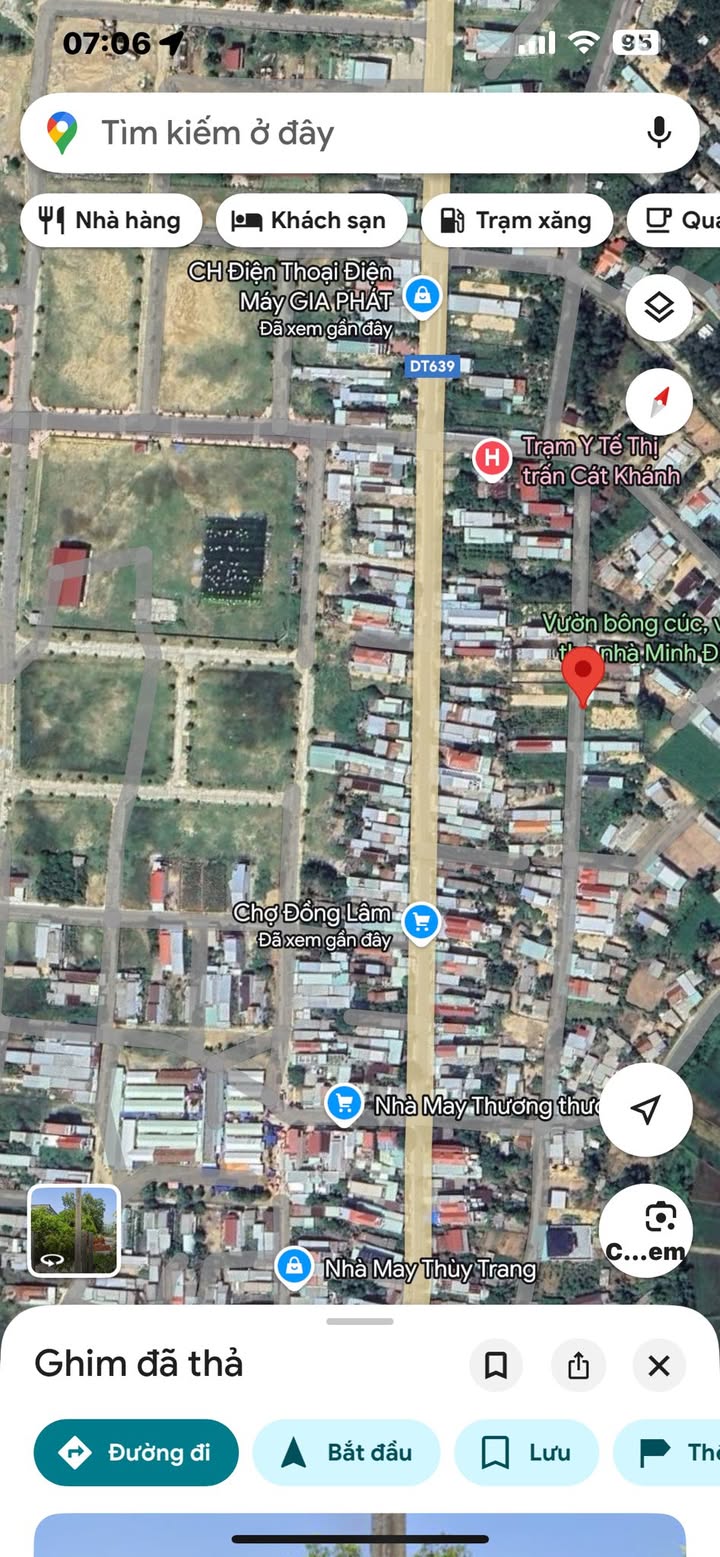720x1557 pixels.
Task: Open Nhà May Thùy Trang marker
Action: (294, 1266)
